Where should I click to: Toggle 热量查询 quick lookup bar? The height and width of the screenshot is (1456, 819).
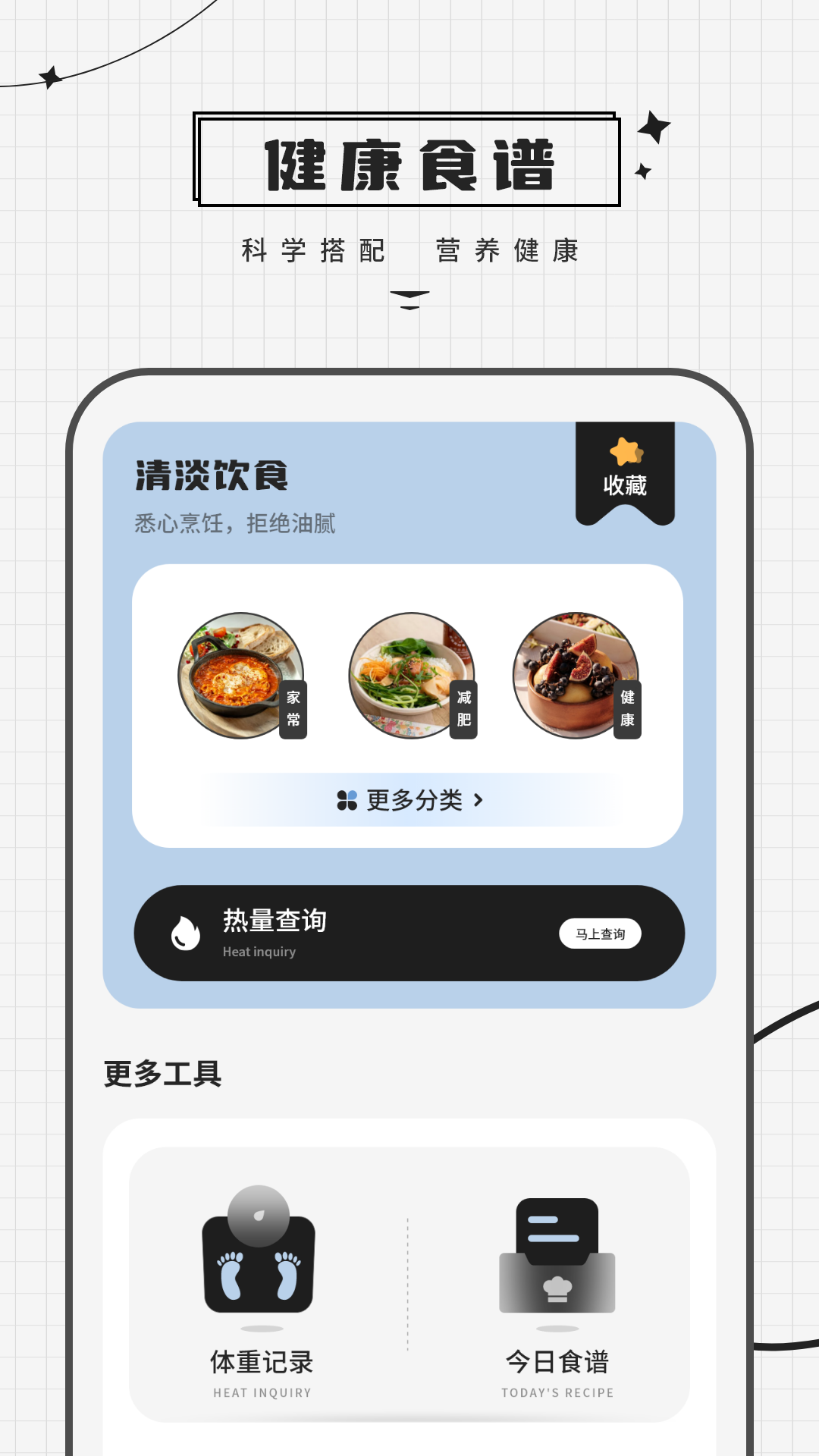pyautogui.click(x=409, y=932)
